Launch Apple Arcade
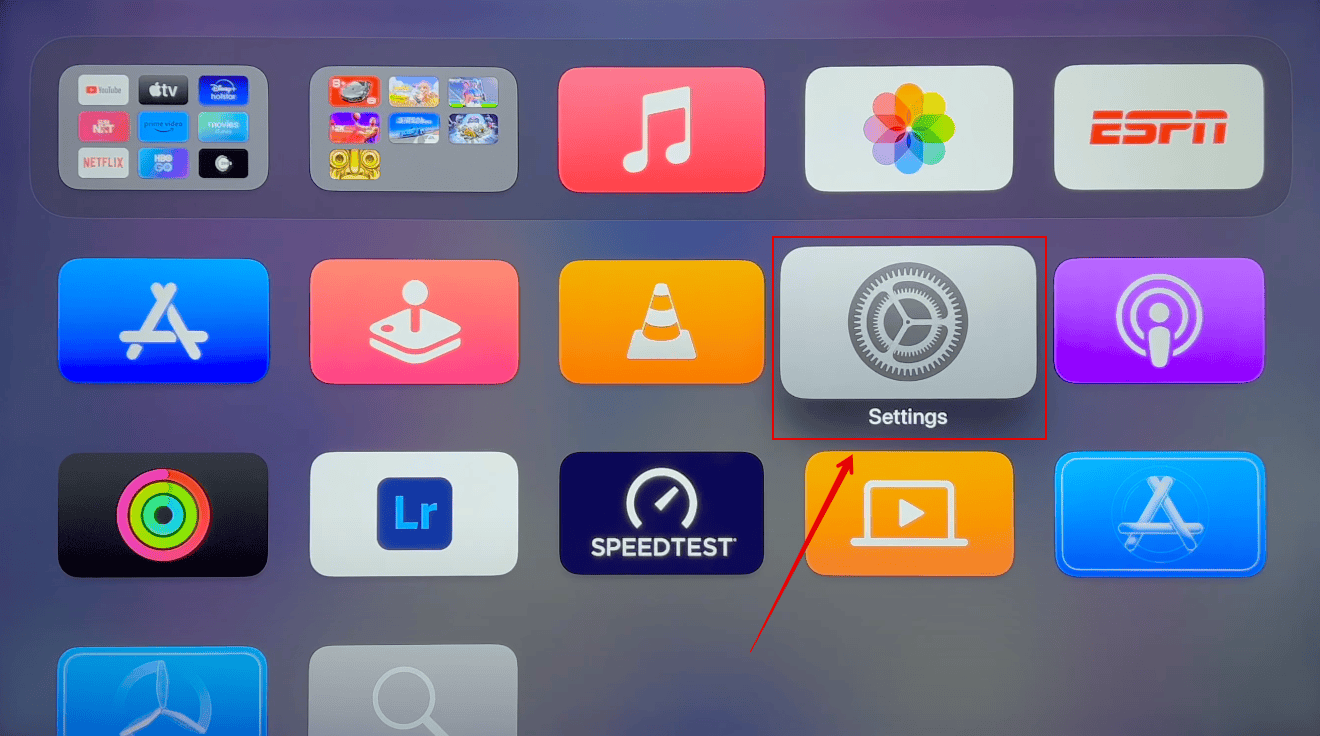Viewport: 1320px width, 736px height. pos(414,321)
